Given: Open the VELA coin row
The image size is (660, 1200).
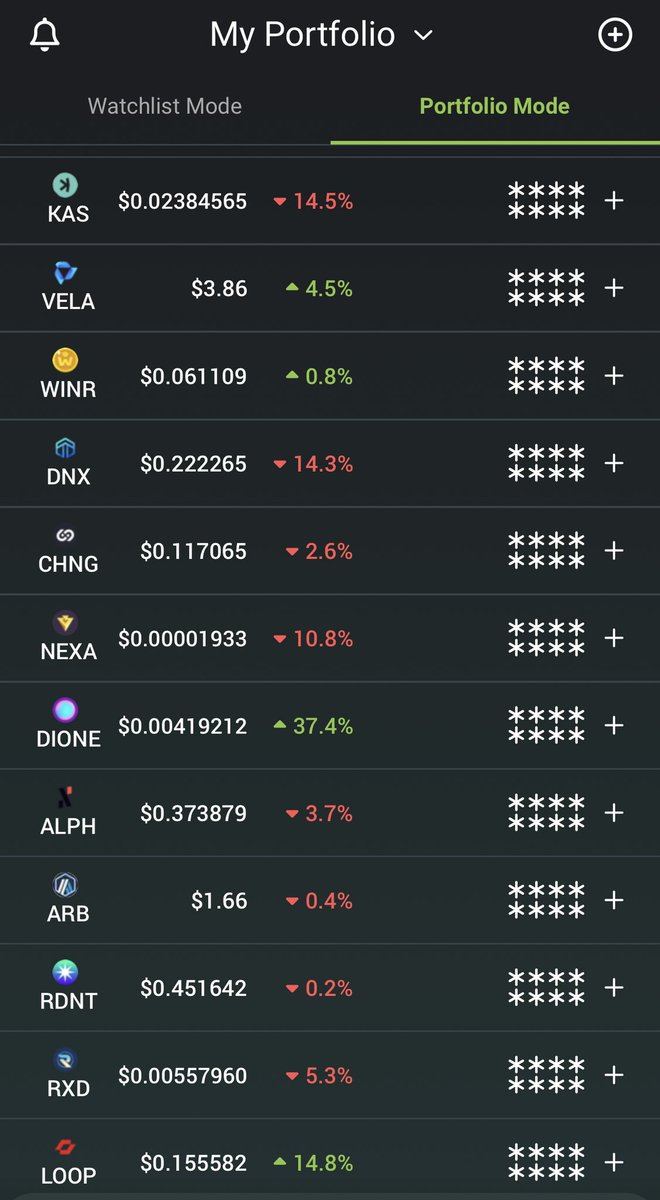Looking at the screenshot, I should [68, 288].
